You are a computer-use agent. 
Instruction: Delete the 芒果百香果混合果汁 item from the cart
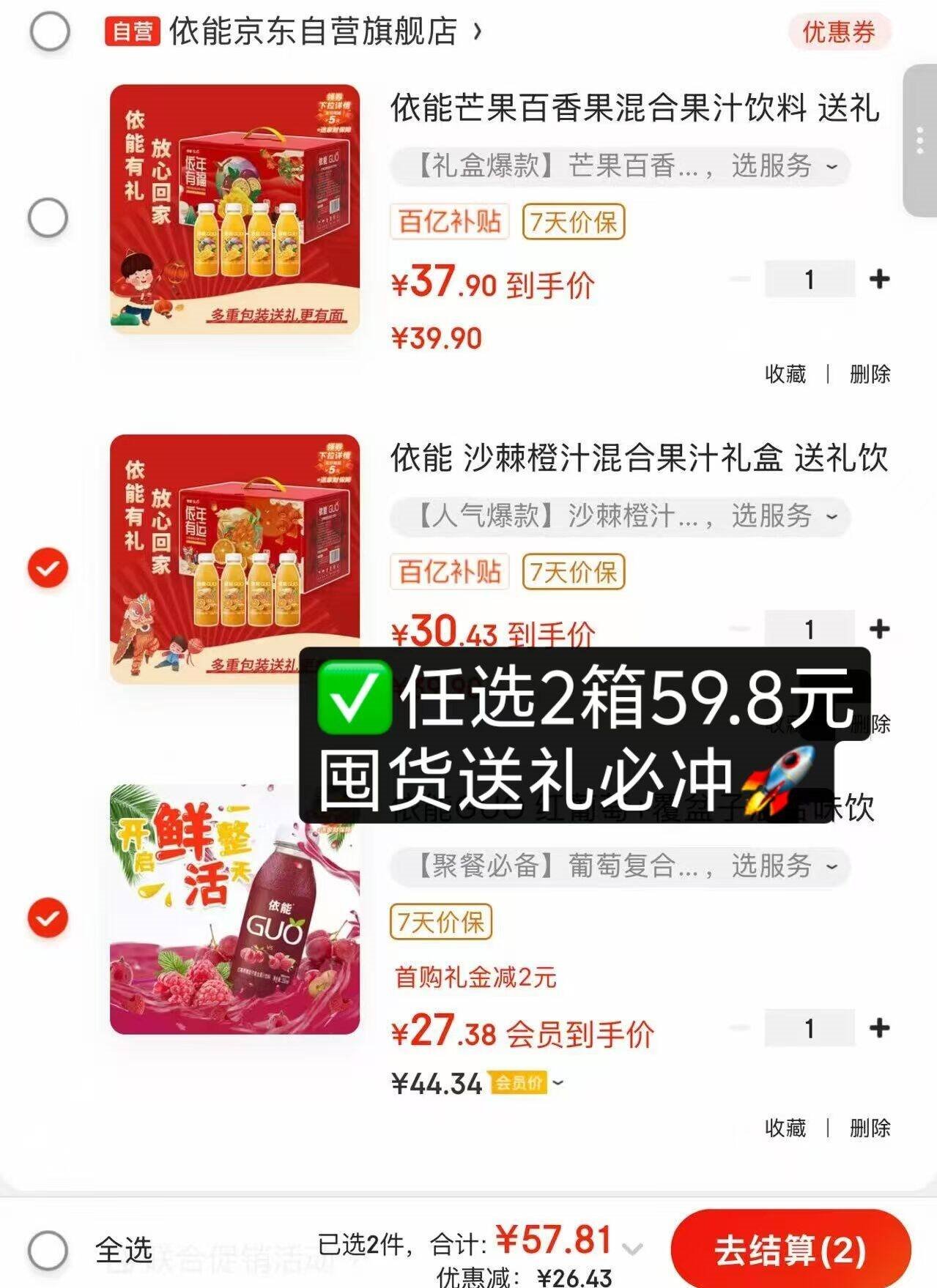(870, 374)
